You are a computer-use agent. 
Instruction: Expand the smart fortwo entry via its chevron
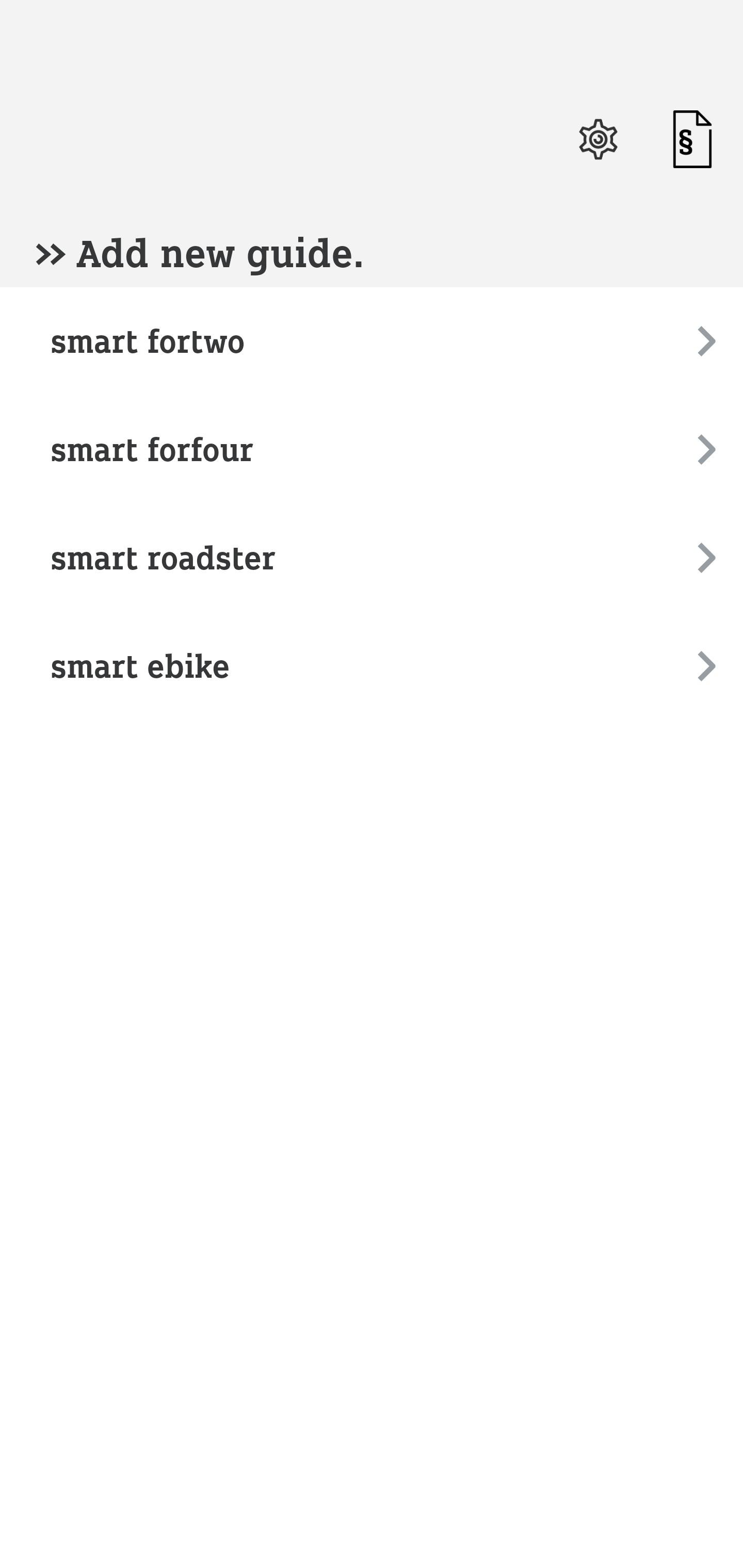[706, 341]
